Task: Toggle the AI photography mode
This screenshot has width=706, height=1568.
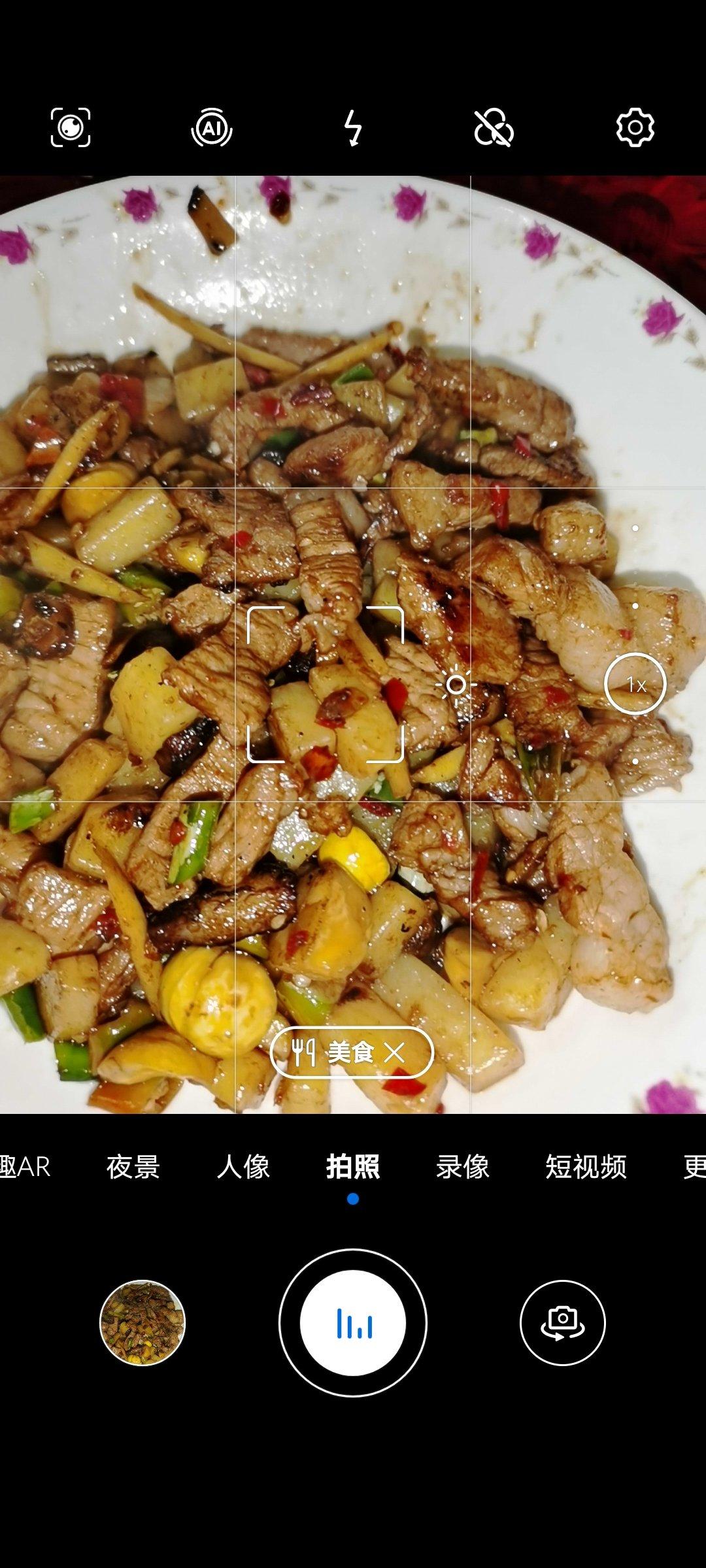Action: 212,127
